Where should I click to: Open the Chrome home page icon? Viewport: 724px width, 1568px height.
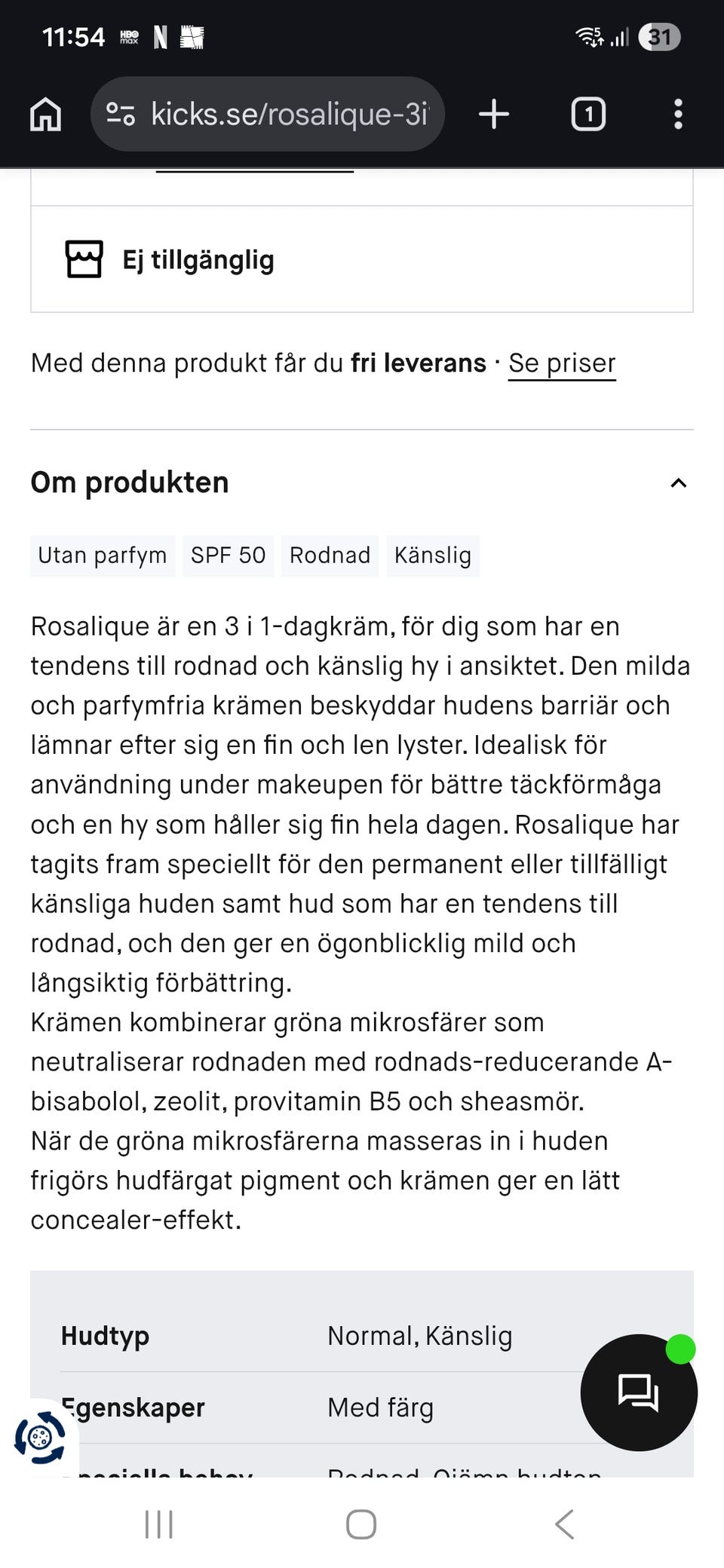tap(45, 115)
